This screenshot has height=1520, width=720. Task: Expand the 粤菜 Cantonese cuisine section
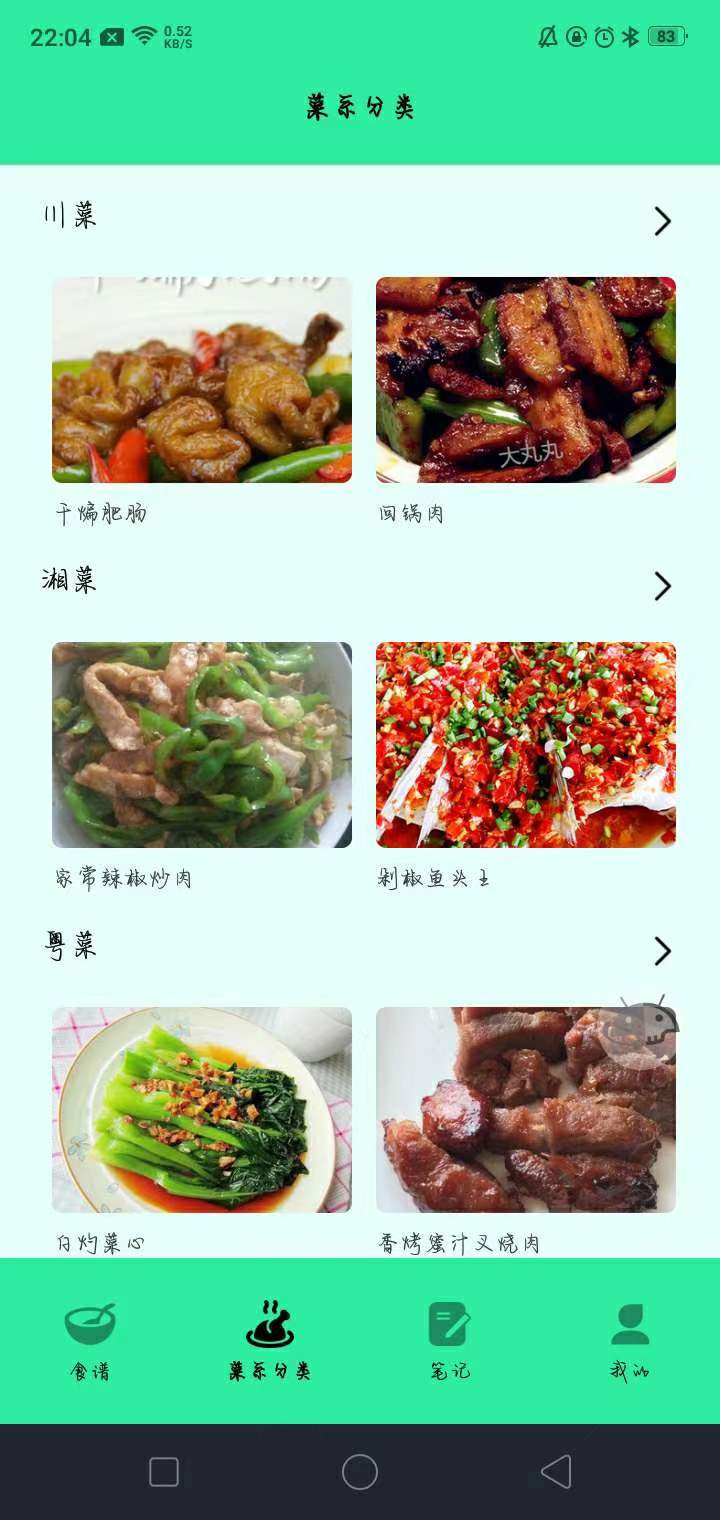coord(660,951)
